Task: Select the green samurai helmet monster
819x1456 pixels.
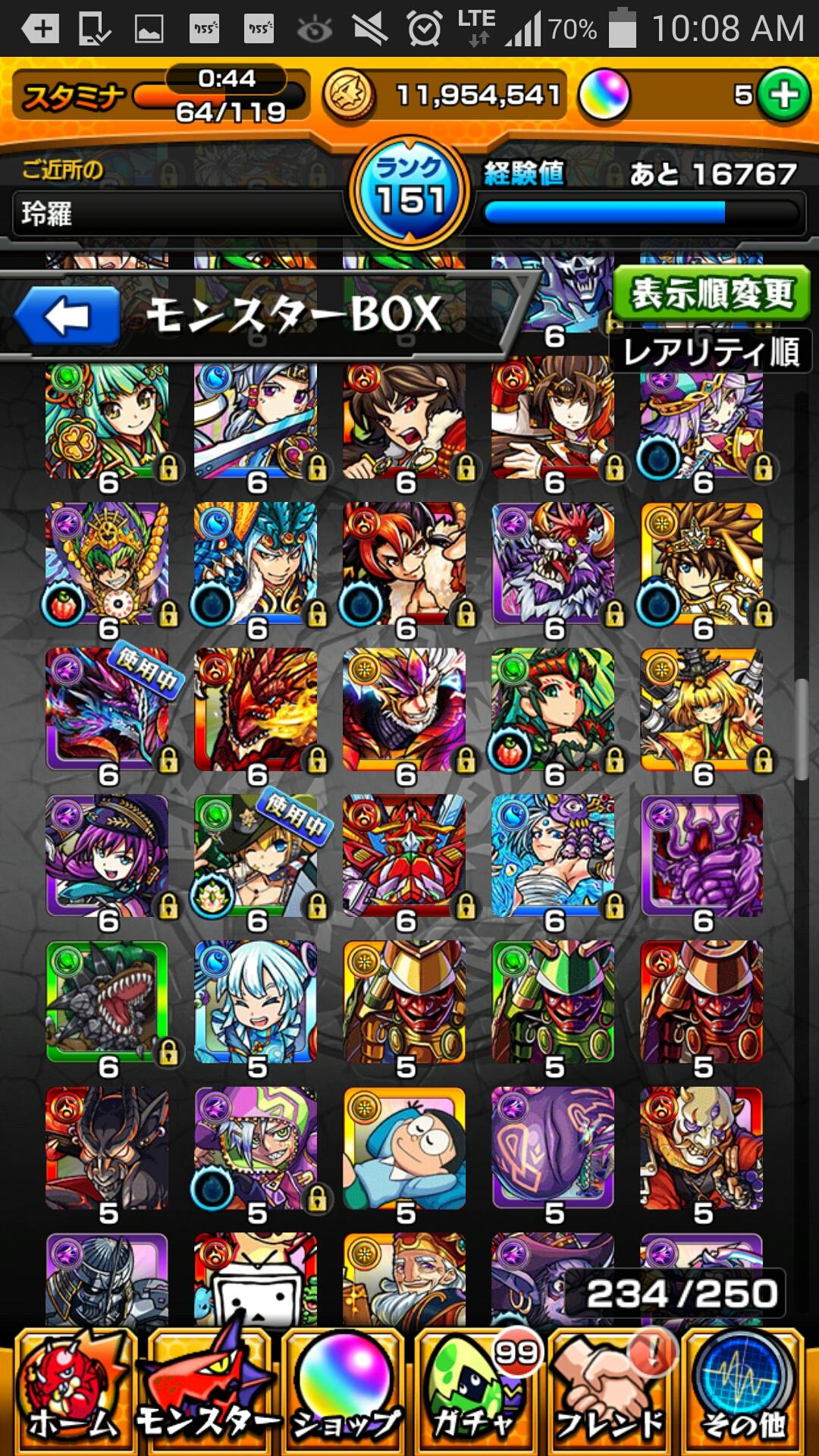Action: point(553,1001)
